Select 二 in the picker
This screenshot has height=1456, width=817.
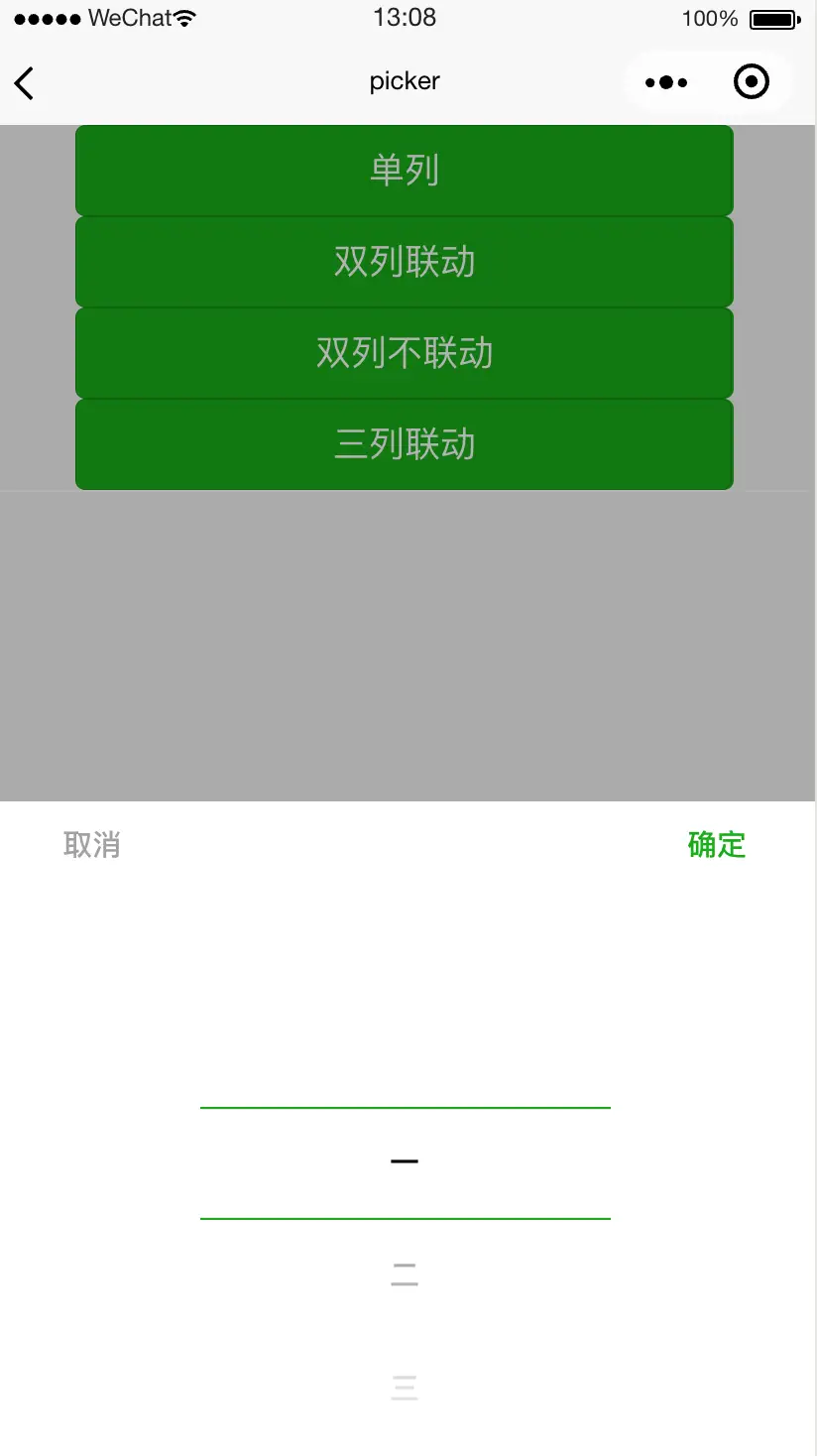click(405, 1275)
